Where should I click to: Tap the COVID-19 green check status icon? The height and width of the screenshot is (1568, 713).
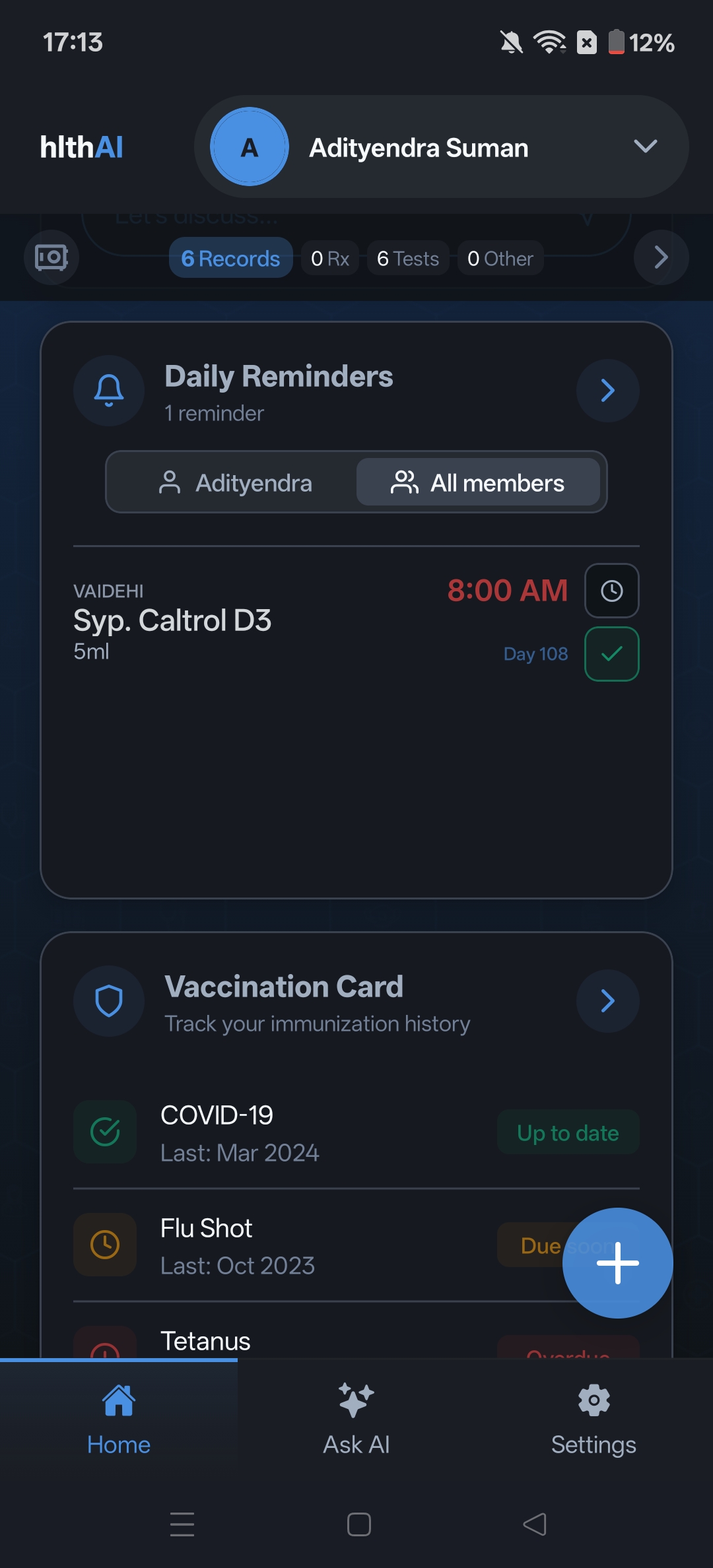[105, 1132]
